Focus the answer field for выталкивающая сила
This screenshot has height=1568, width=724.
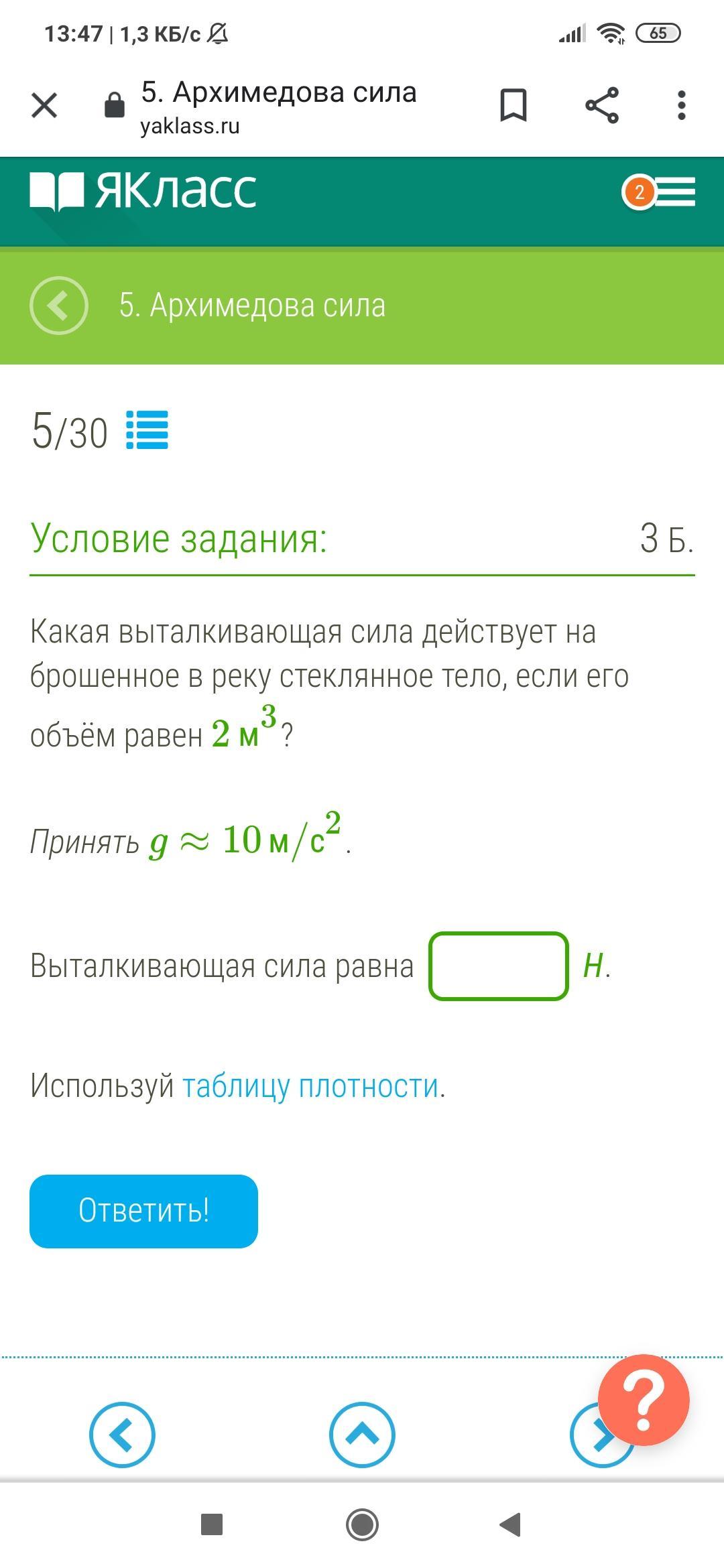(498, 966)
